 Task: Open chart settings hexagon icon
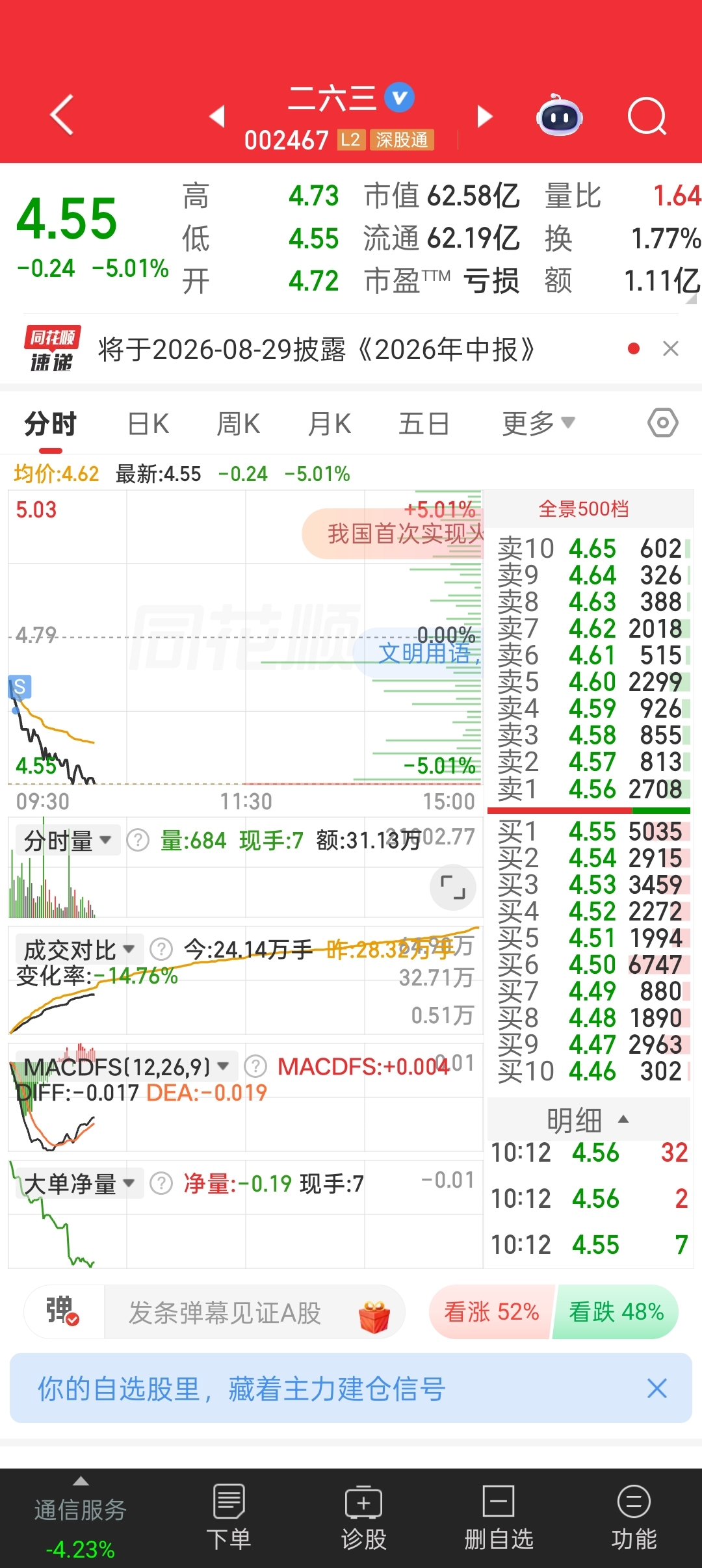click(x=663, y=423)
